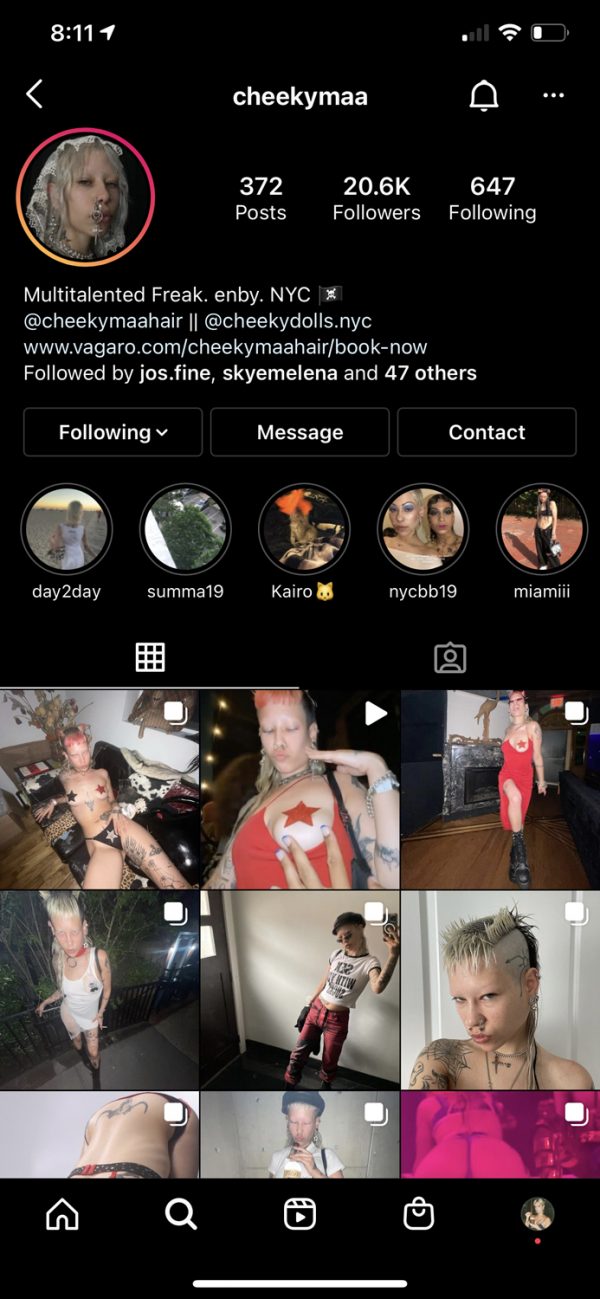This screenshot has width=600, height=1299.
Task: Open the vagaro.com booking link
Action: (225, 347)
